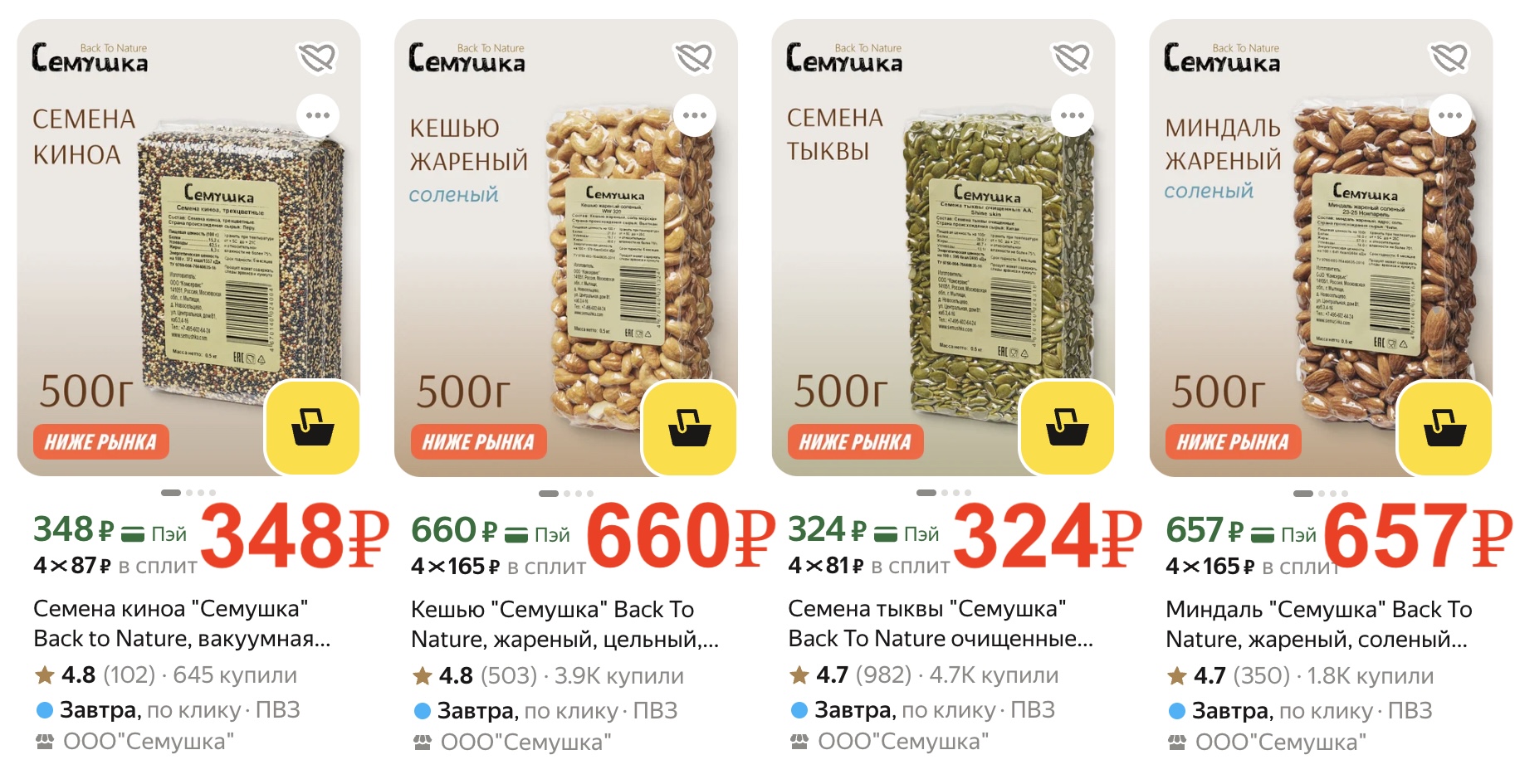Image resolution: width=1515 pixels, height=784 pixels.
Task: Add Семена киноа to cart
Action: pos(312,428)
